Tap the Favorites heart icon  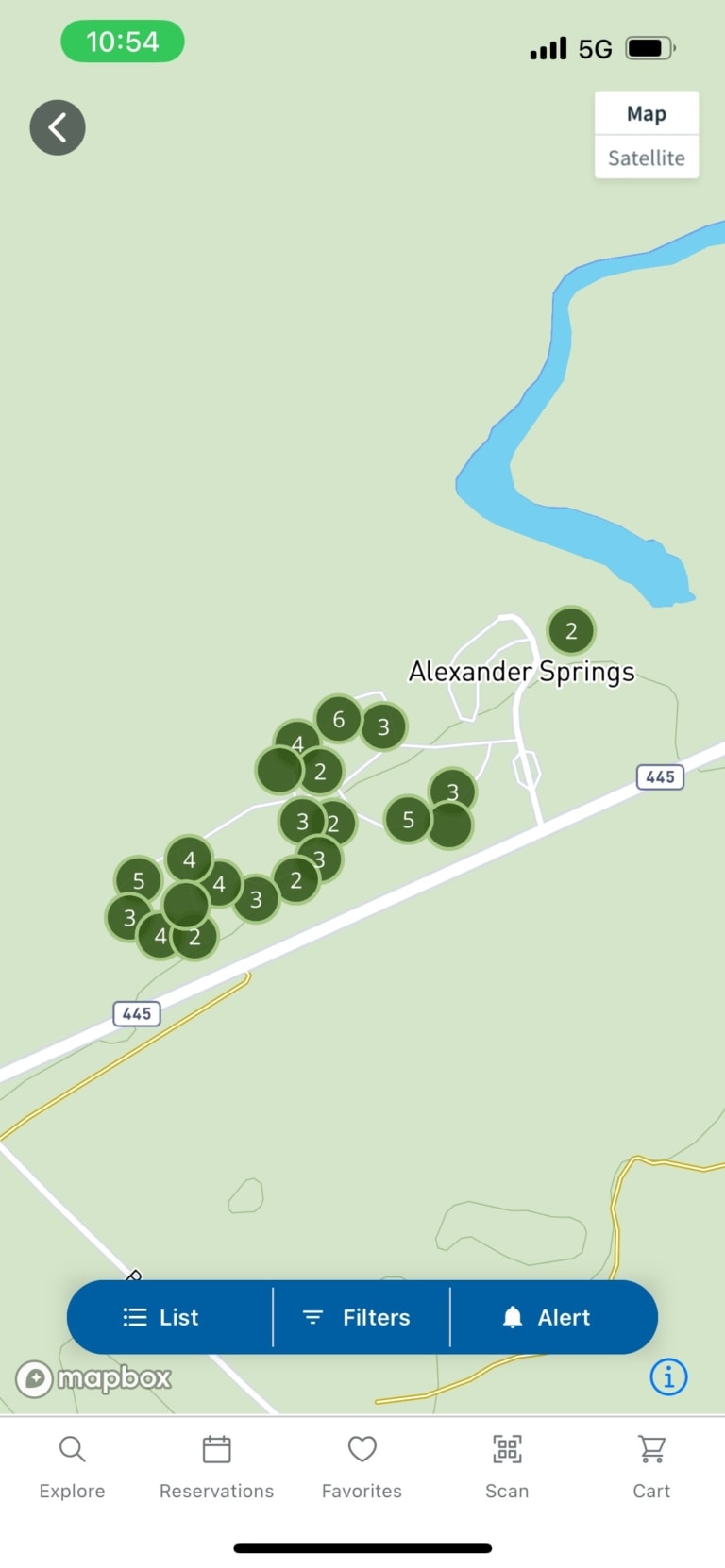362,1449
